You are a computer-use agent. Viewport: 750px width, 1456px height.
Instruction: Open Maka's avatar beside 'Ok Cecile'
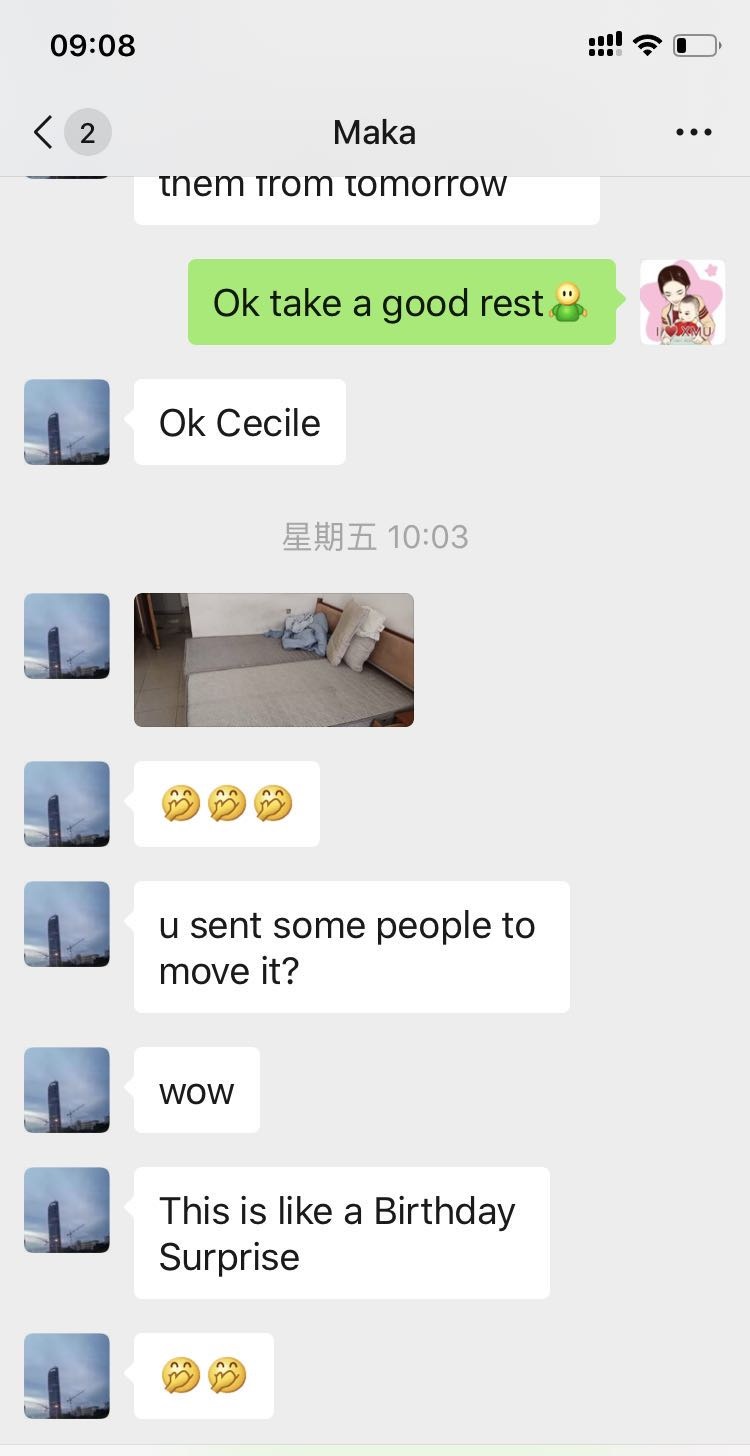(67, 422)
